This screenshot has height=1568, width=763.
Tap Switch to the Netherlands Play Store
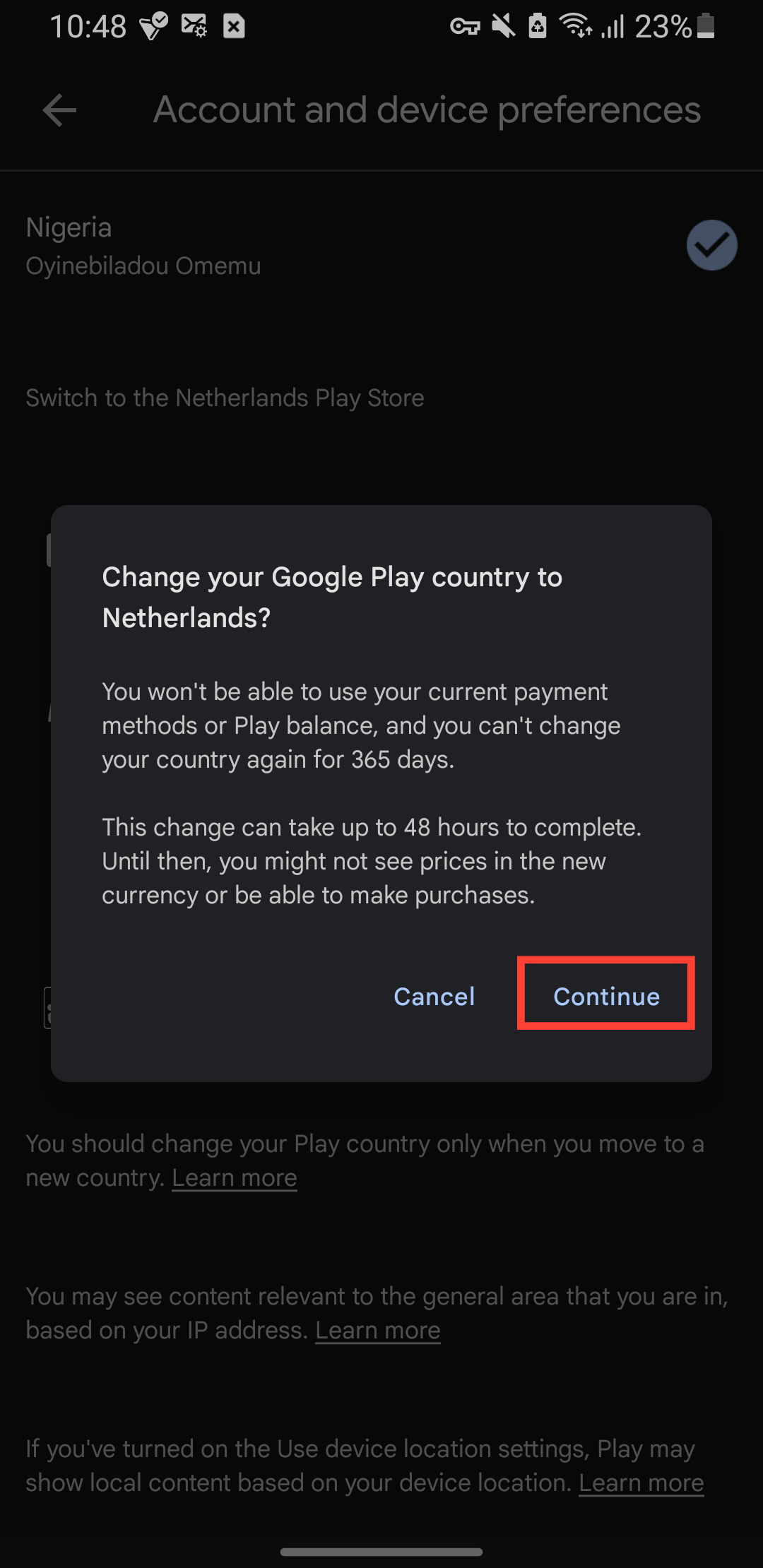[x=225, y=398]
